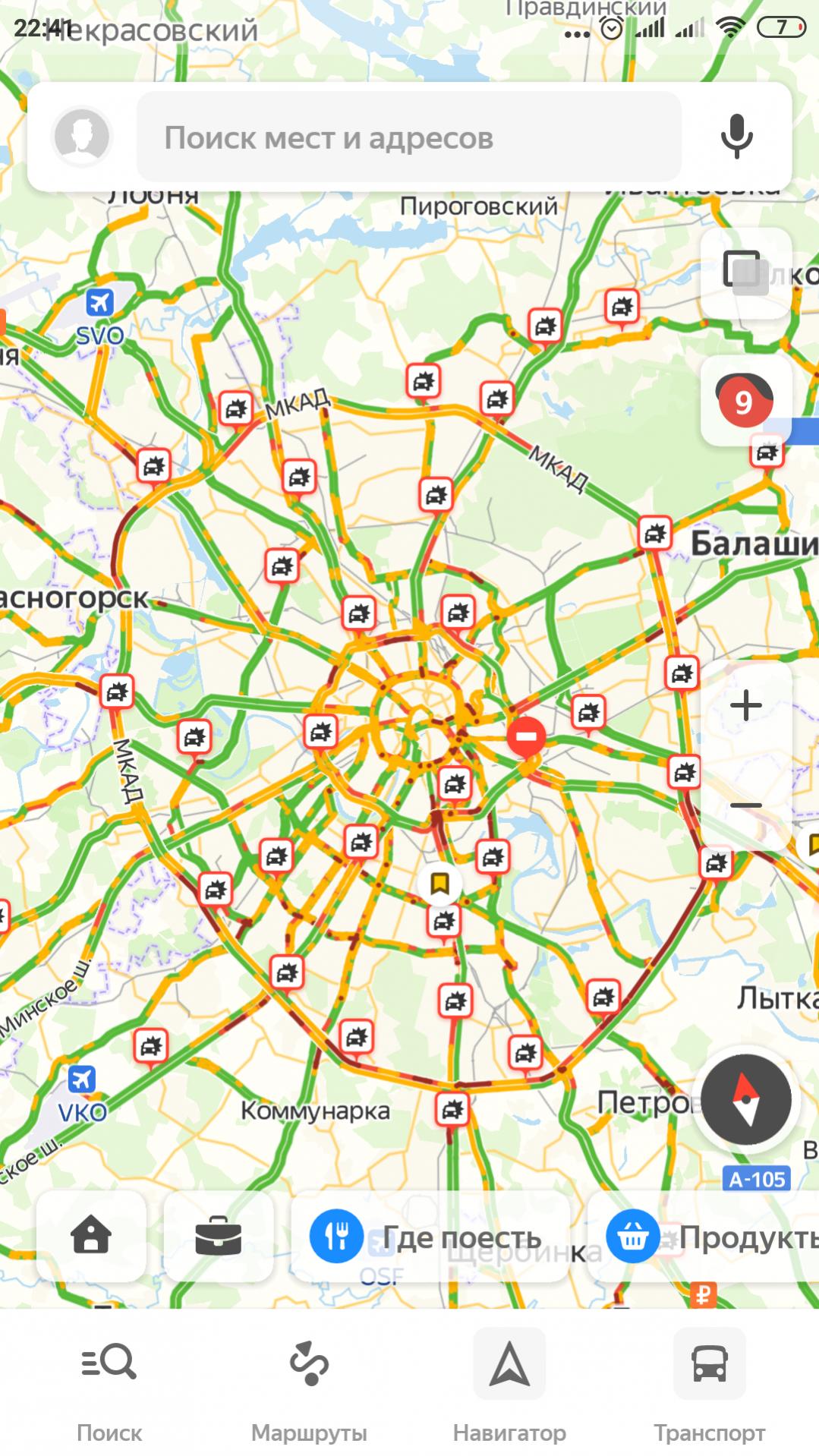Image resolution: width=819 pixels, height=1456 pixels.
Task: Select the home shortcut button
Action: point(91,1237)
